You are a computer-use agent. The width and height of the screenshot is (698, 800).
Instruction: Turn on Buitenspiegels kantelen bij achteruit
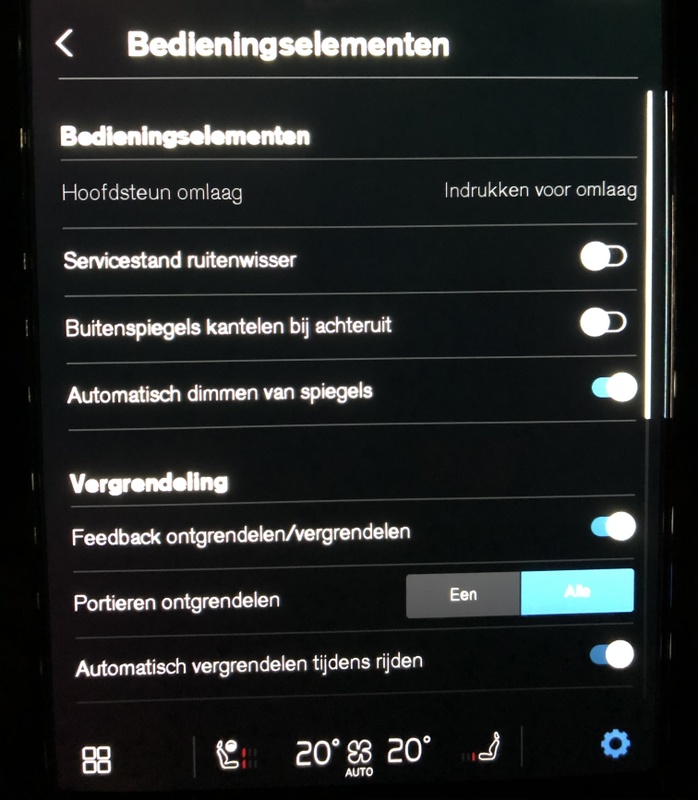[603, 322]
